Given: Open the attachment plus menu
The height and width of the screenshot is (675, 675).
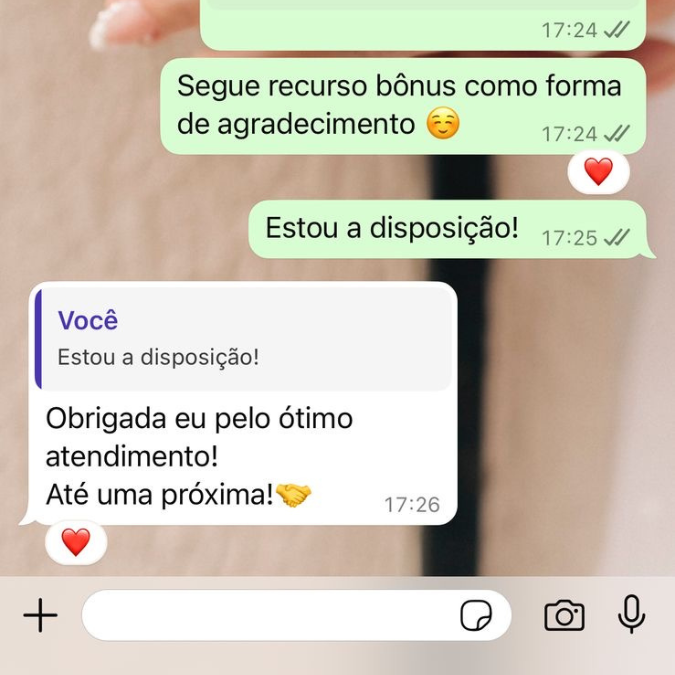Looking at the screenshot, I should pyautogui.click(x=40, y=615).
